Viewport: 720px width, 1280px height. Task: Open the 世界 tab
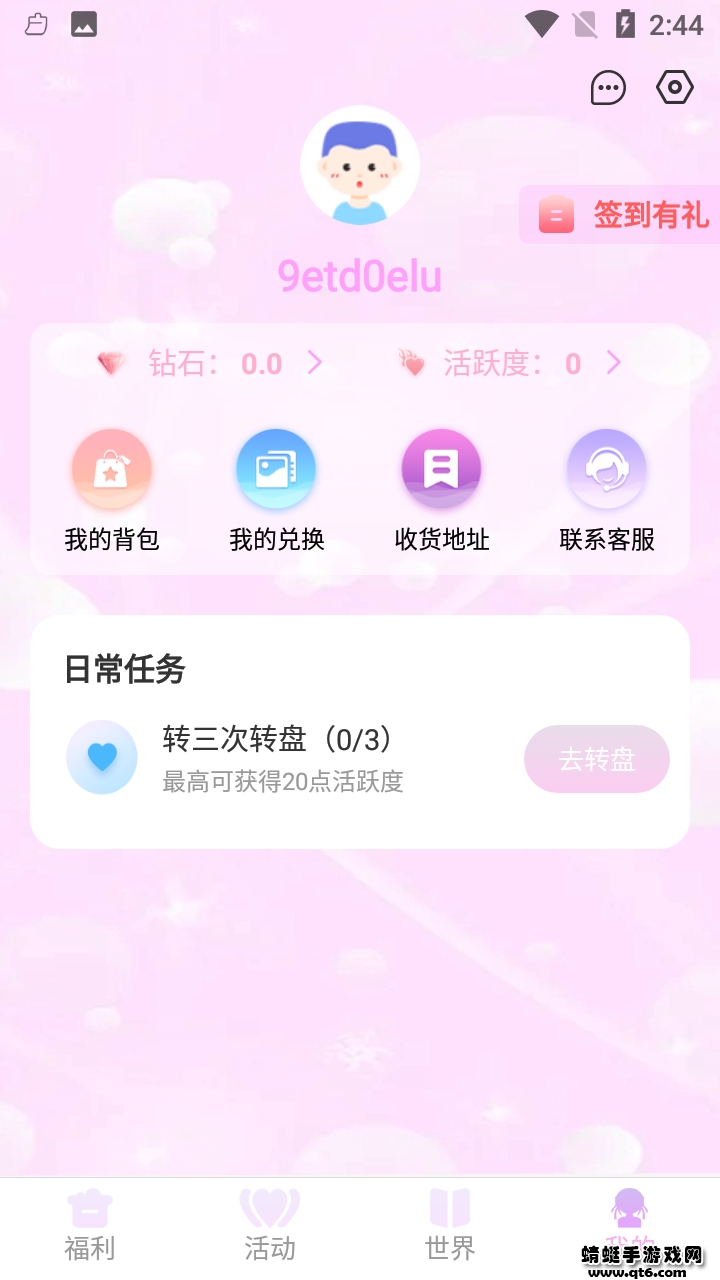(x=450, y=1225)
